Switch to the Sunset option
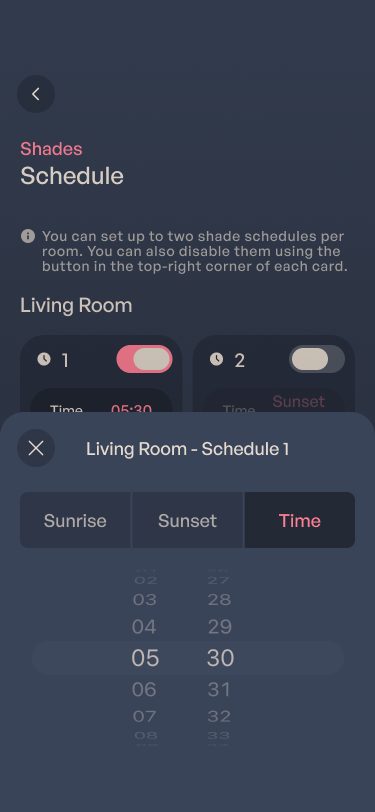The image size is (375, 812). pos(188,520)
